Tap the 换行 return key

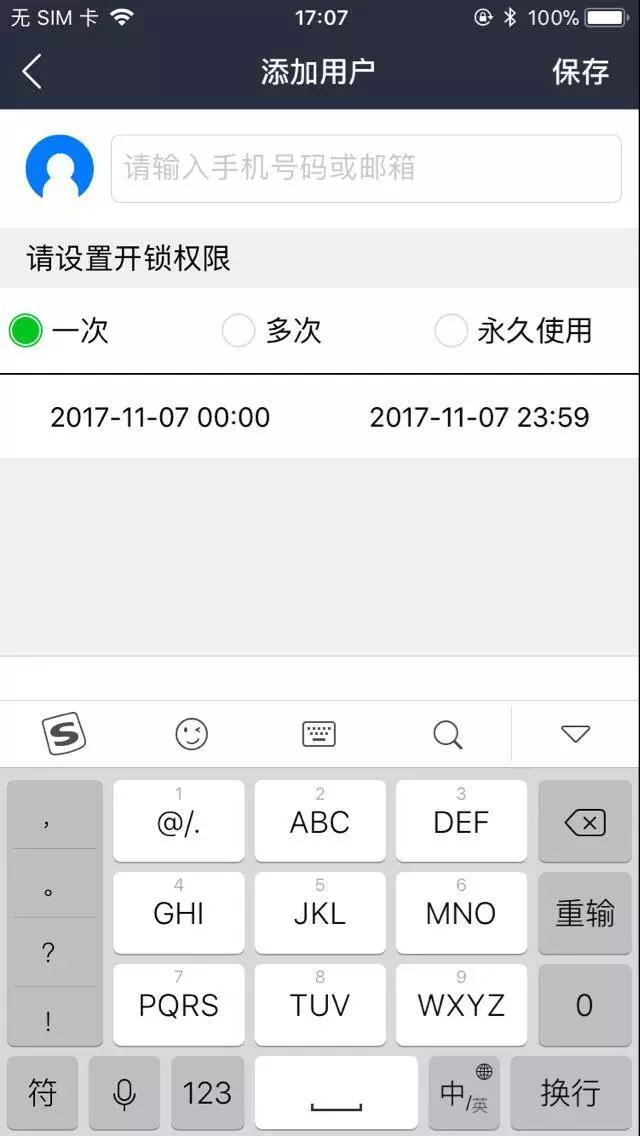[570, 1093]
